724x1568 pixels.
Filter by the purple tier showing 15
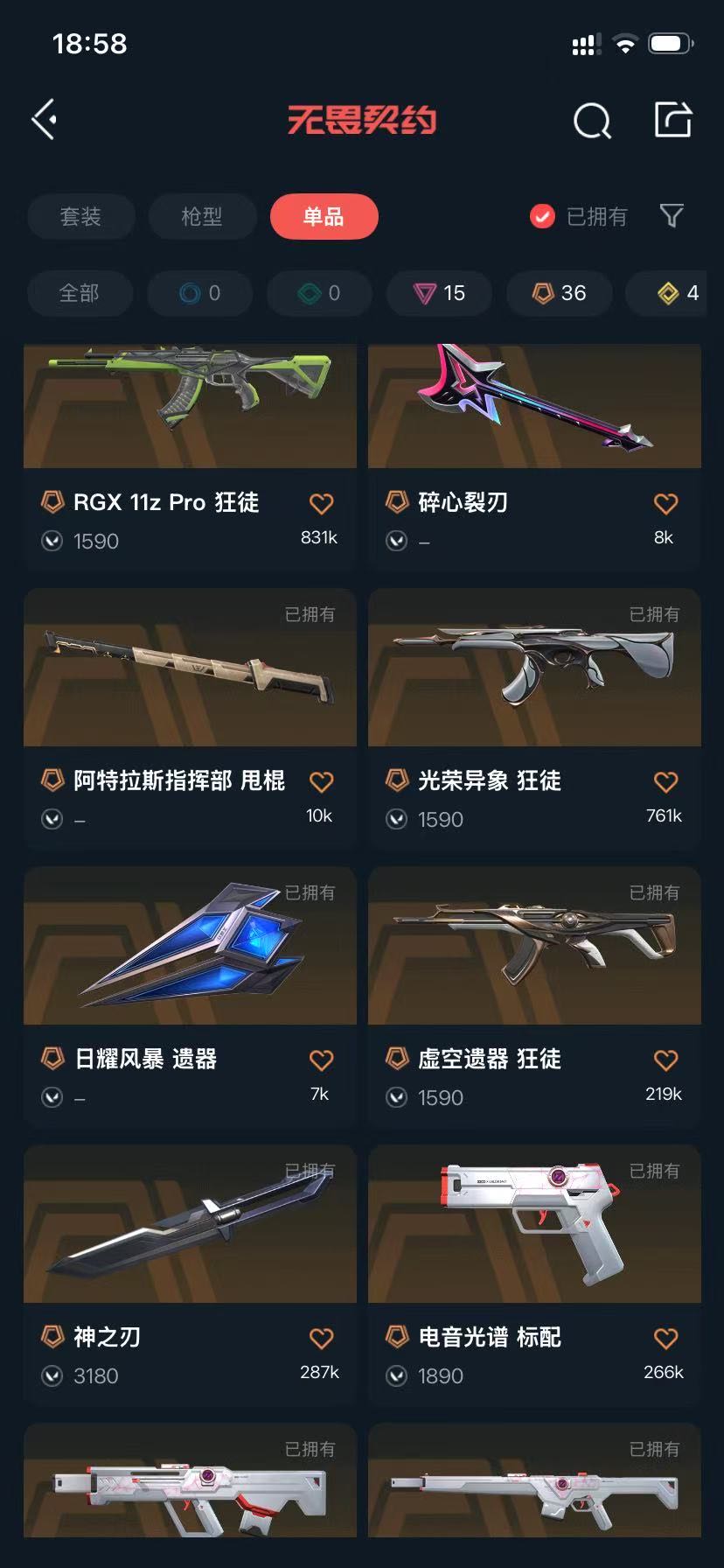(x=440, y=293)
